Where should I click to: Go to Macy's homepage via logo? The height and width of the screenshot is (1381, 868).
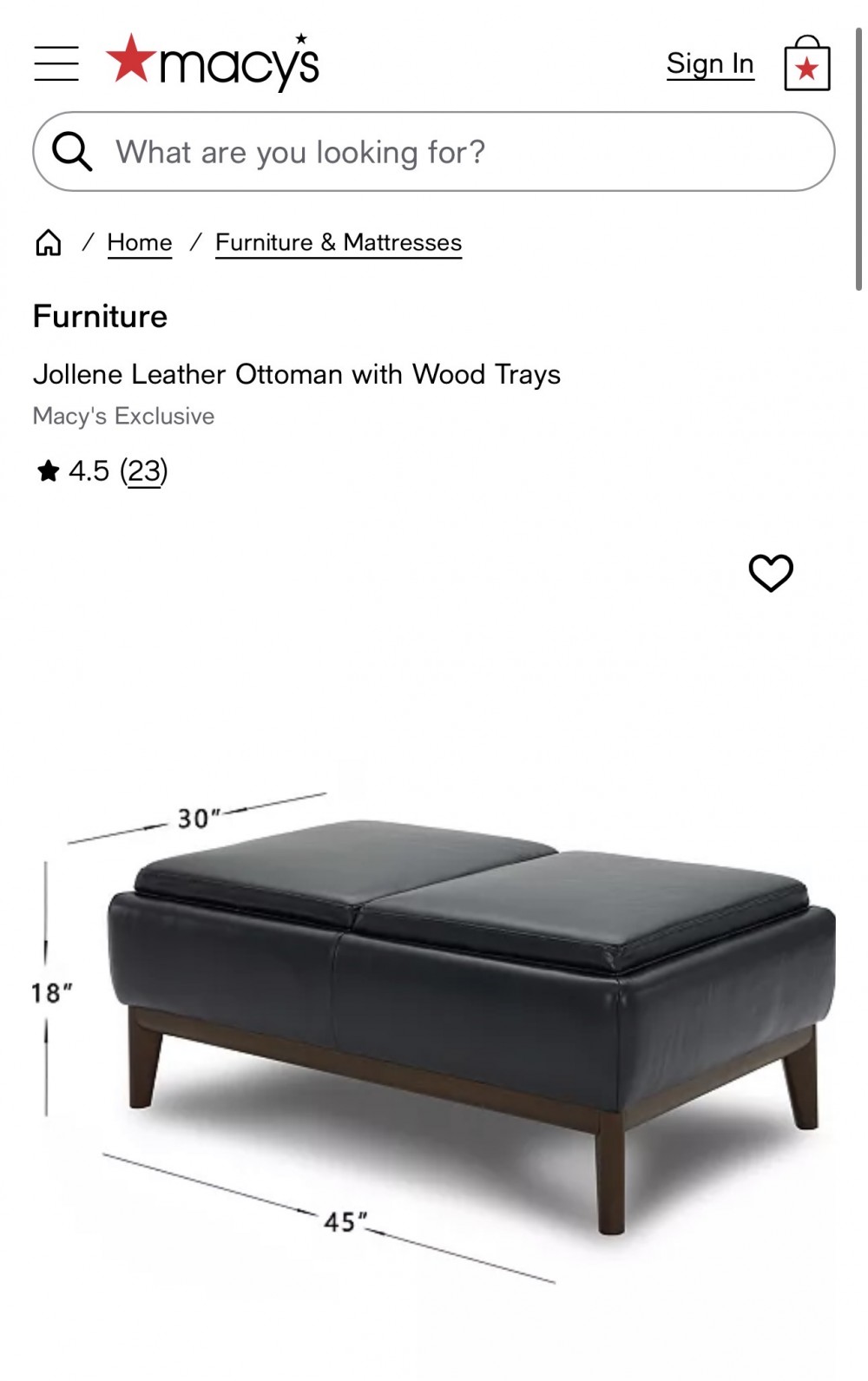click(x=213, y=62)
